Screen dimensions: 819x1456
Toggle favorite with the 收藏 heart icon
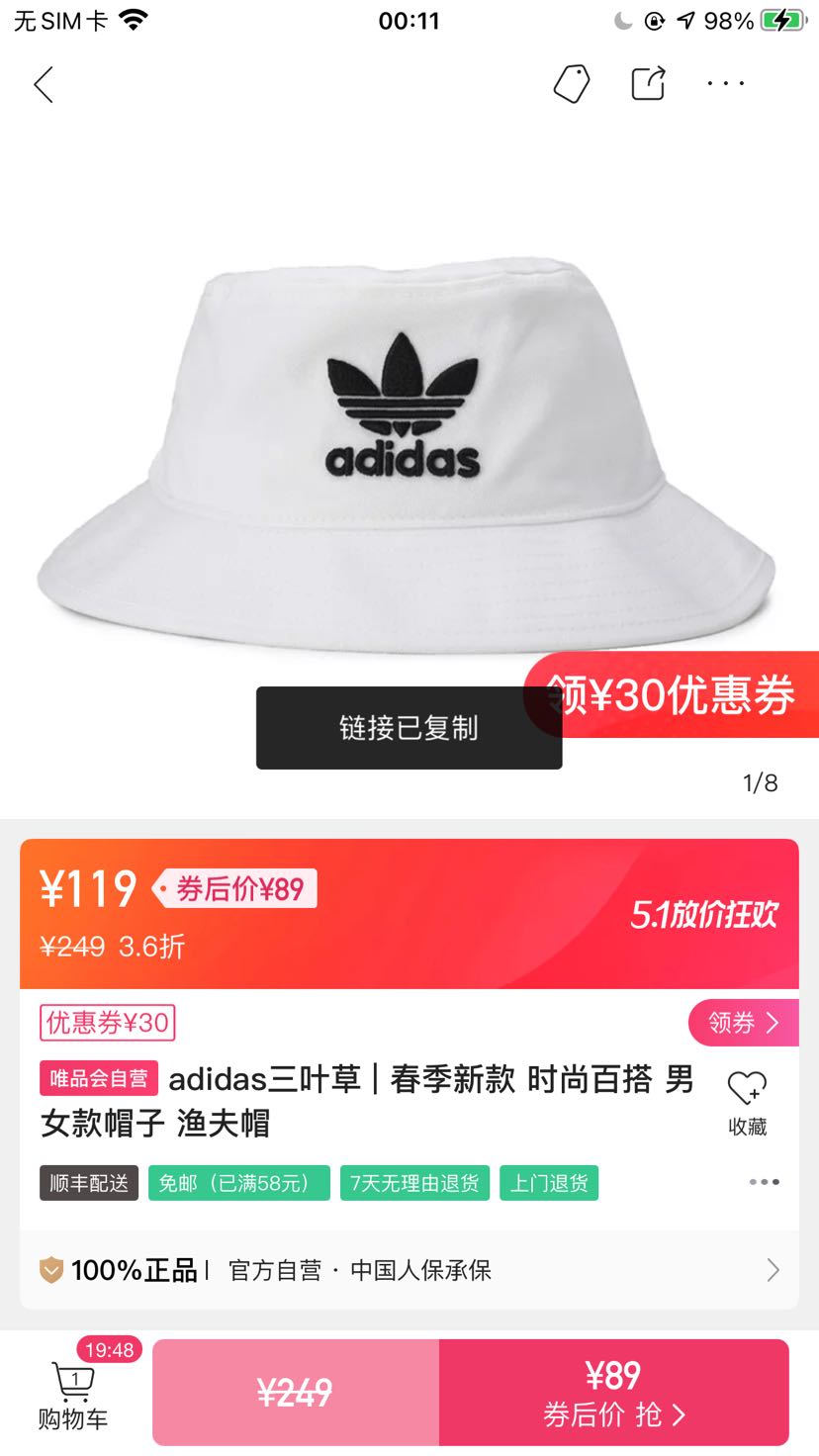[747, 1088]
